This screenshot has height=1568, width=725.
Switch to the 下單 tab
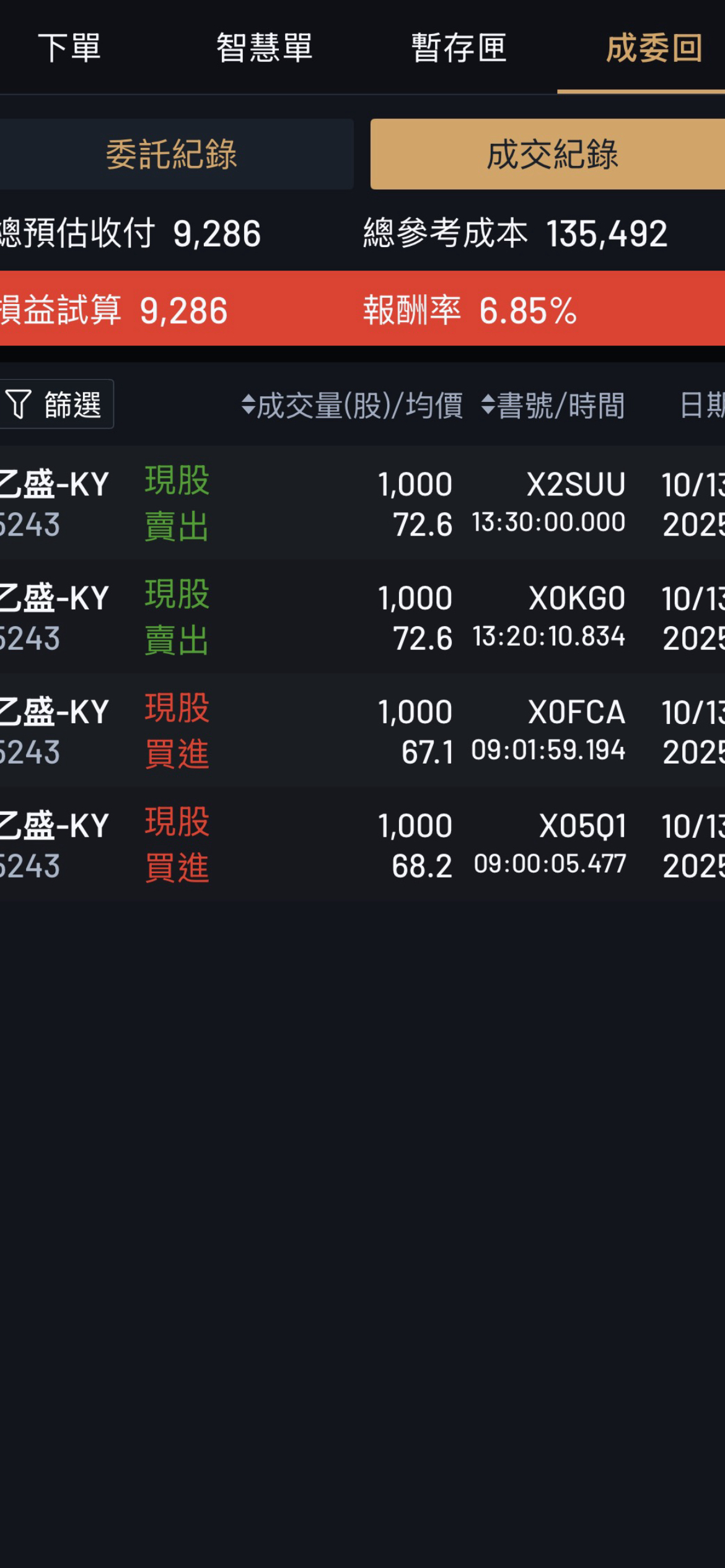click(69, 48)
